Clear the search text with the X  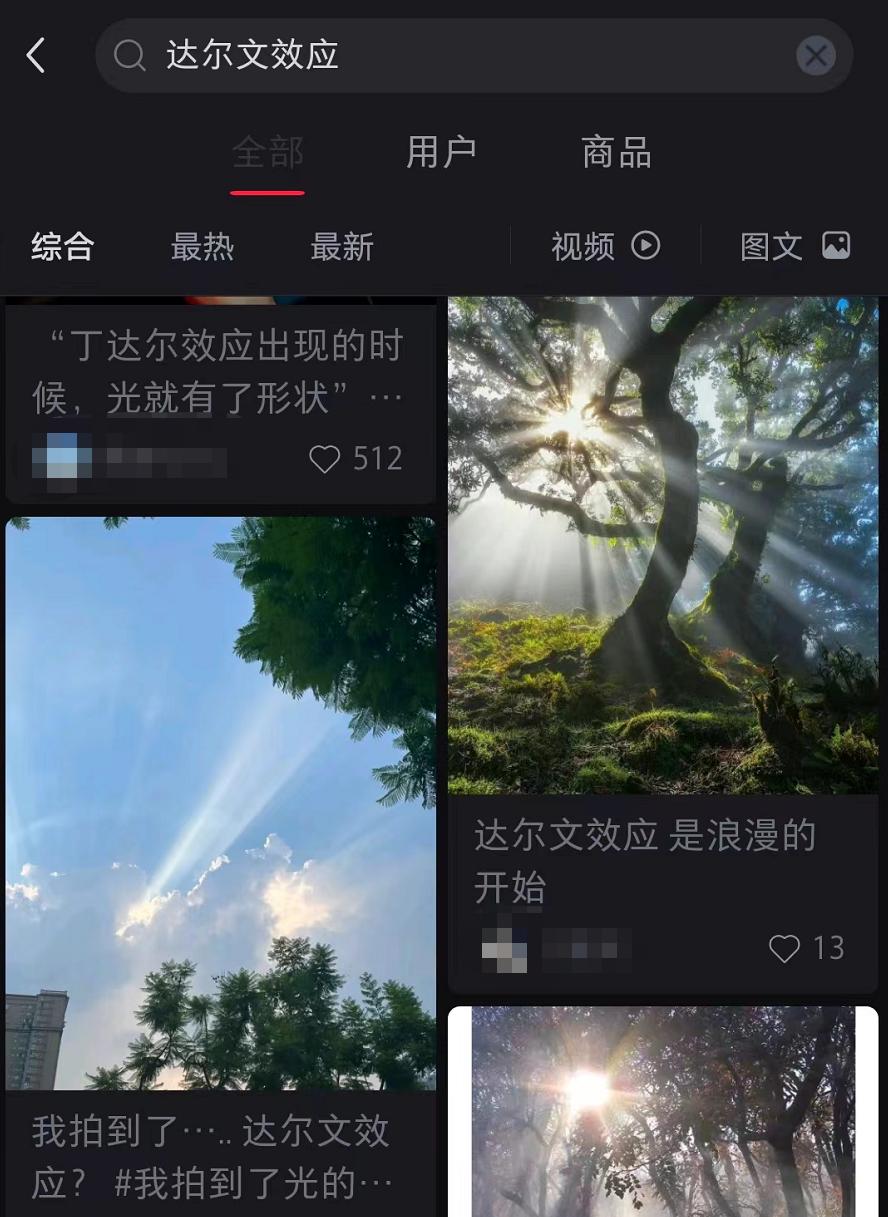pos(815,56)
